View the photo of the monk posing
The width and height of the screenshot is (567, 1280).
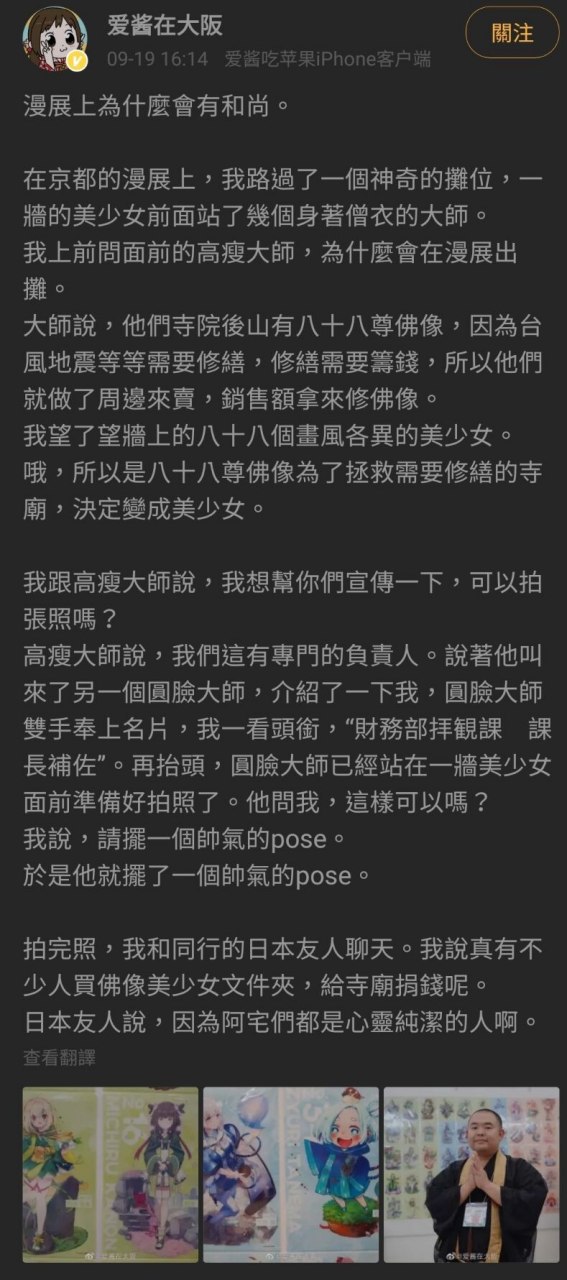[x=471, y=1173]
